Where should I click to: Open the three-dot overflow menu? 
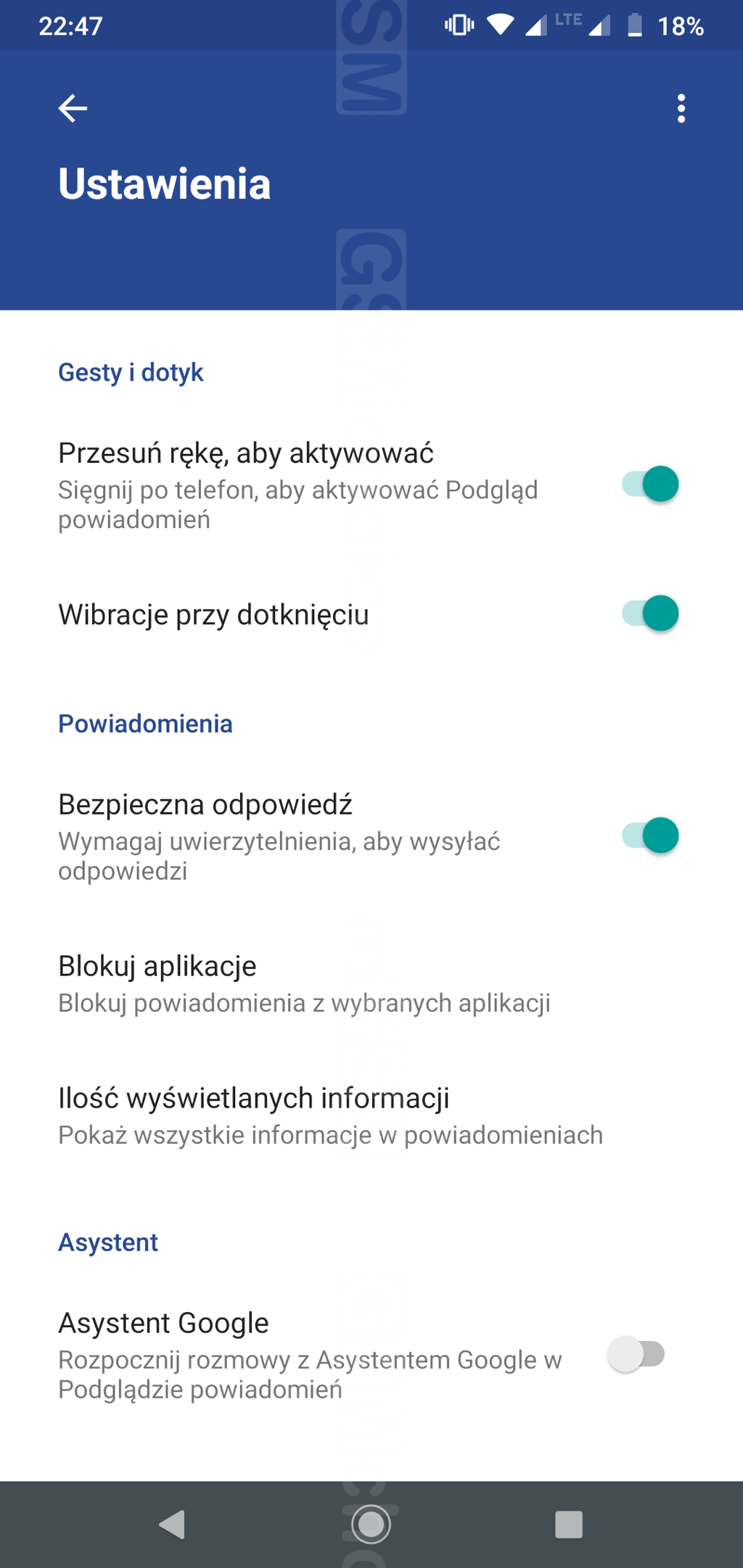coord(681,109)
